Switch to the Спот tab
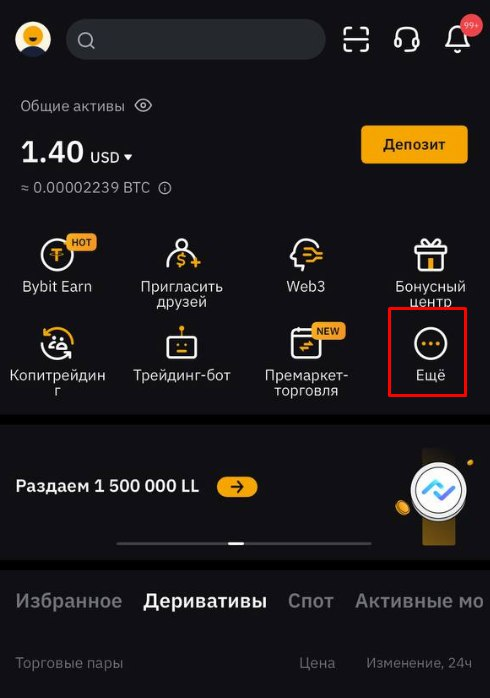Screen dimensions: 490x698 311,601
